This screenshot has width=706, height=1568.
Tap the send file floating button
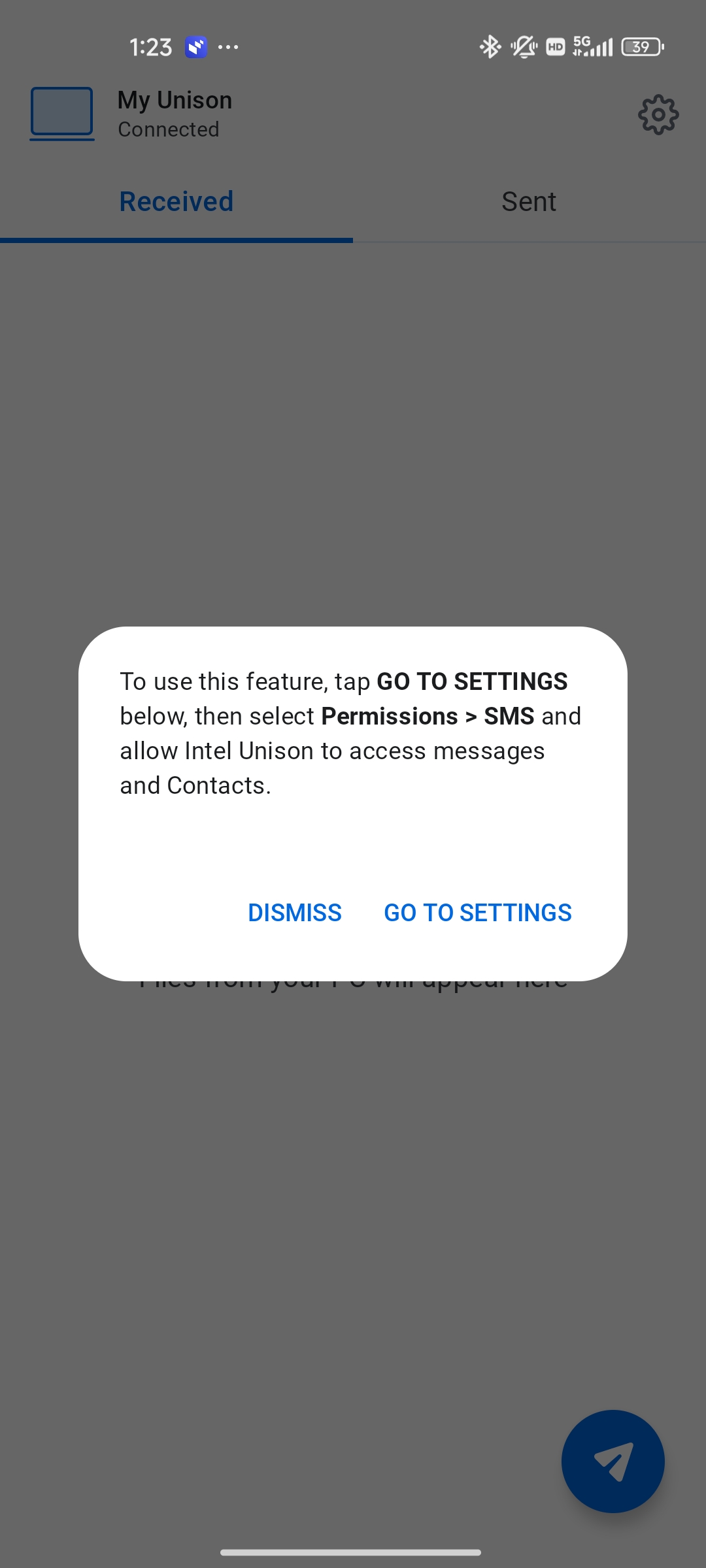613,1461
